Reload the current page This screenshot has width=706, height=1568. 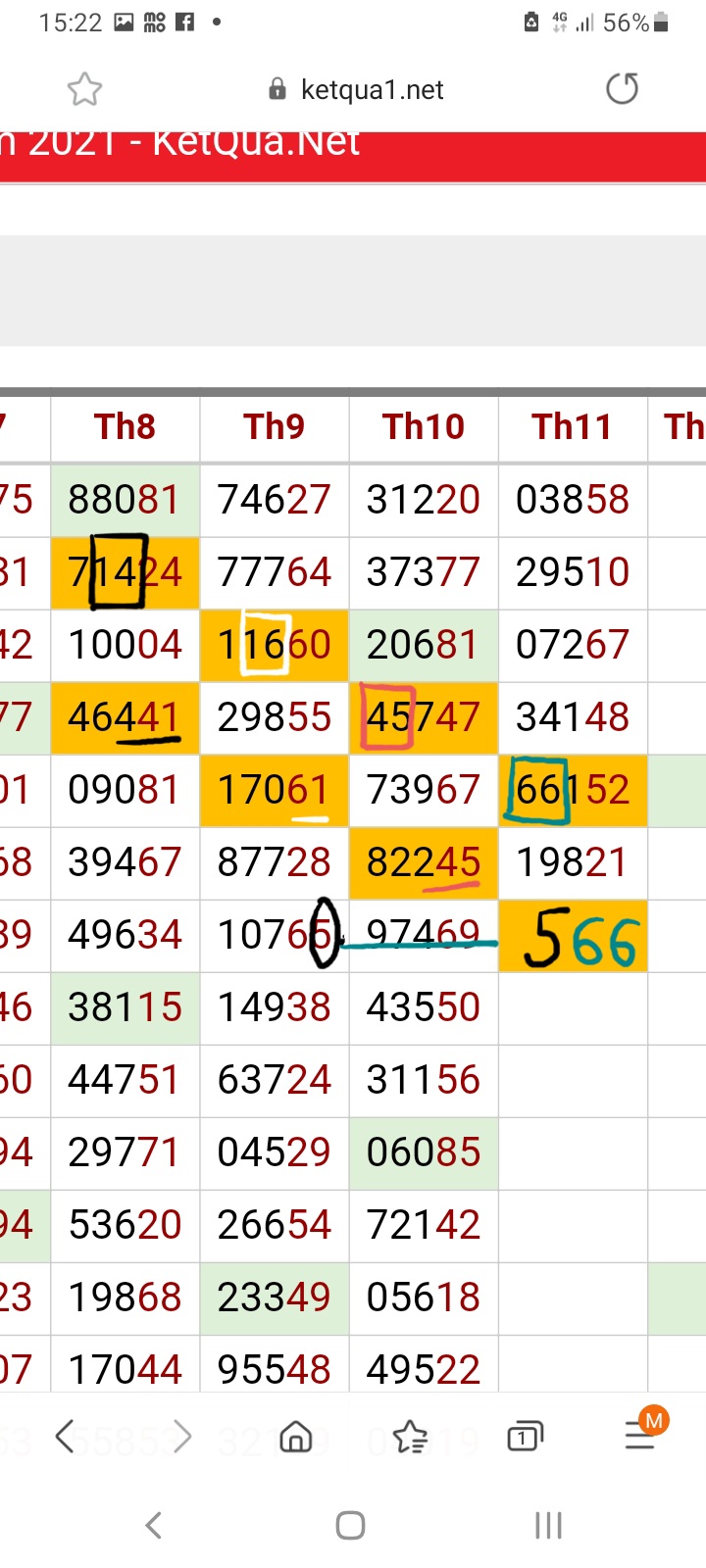(622, 89)
